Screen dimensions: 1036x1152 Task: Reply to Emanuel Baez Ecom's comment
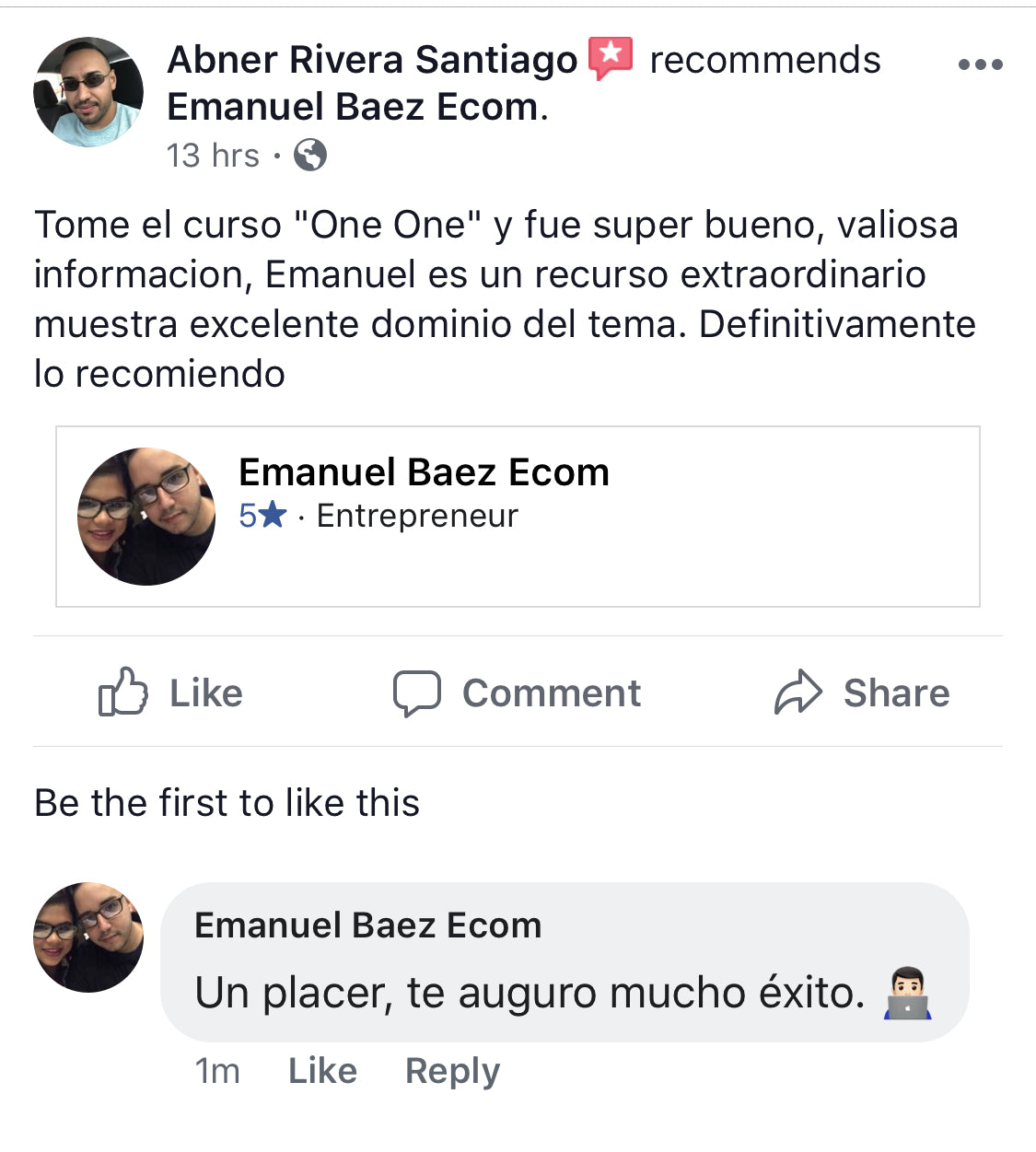click(x=452, y=1071)
